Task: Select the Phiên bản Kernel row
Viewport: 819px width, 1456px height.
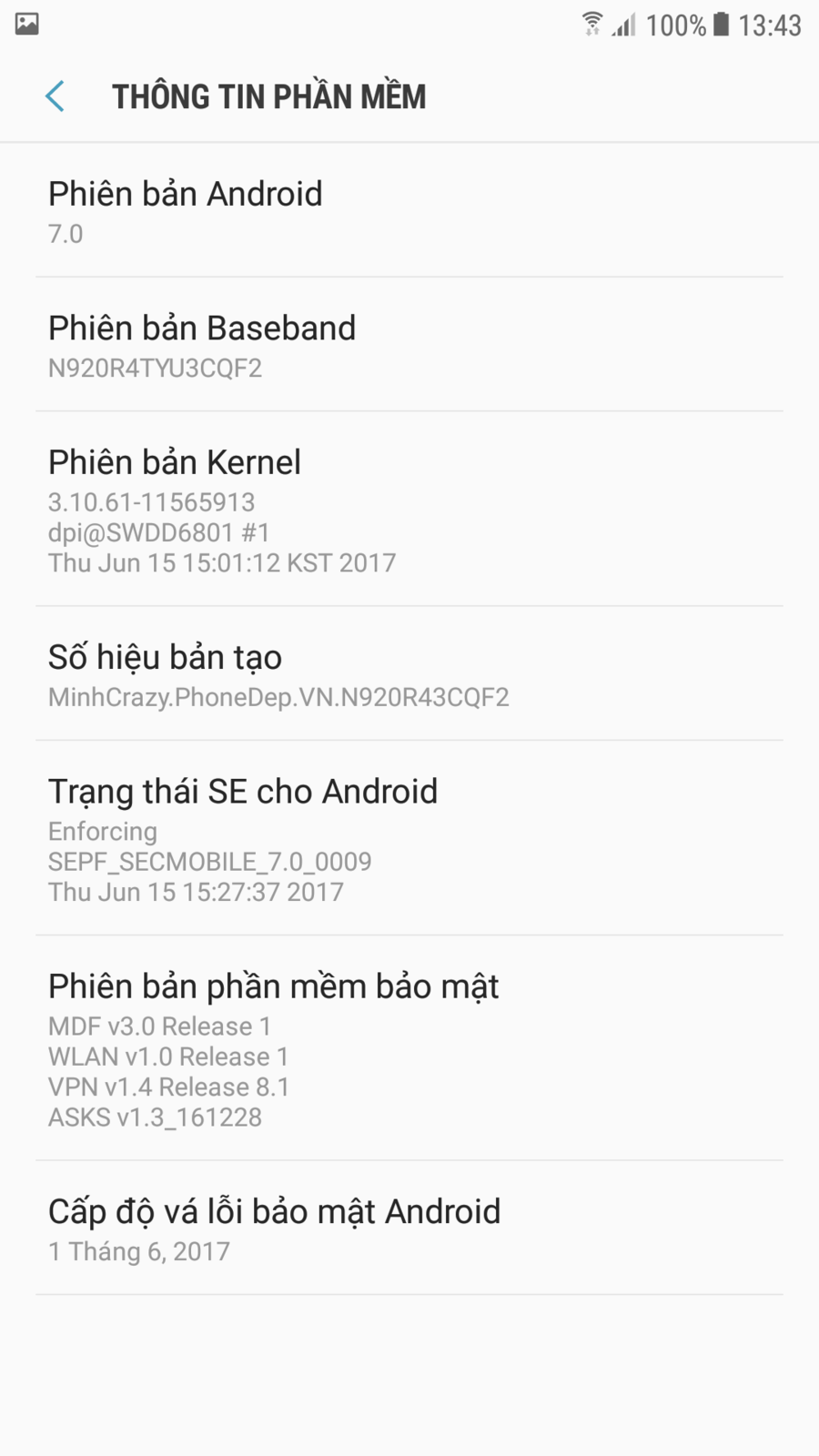Action: [409, 510]
